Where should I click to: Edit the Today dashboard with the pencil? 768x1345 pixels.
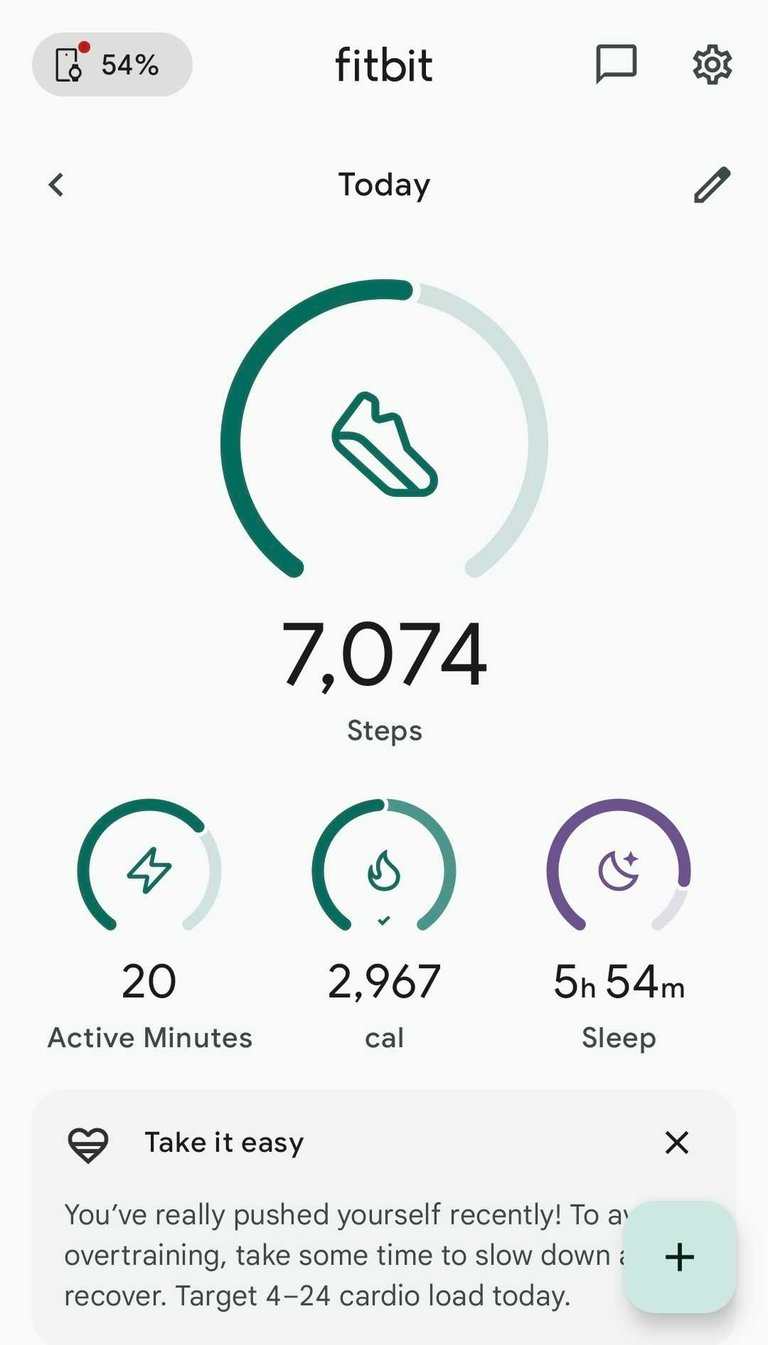click(712, 185)
